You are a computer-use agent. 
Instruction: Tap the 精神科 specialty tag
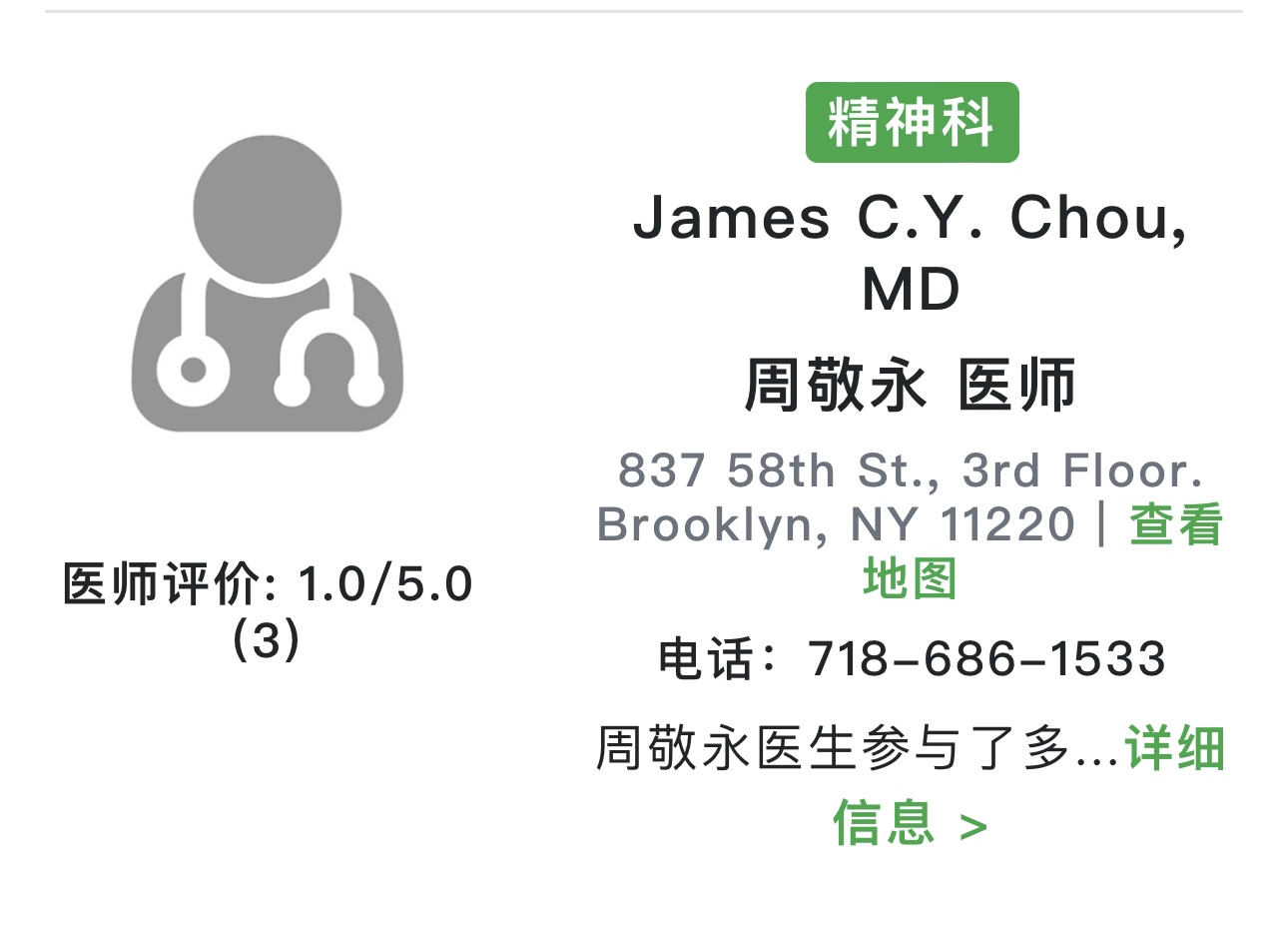tap(912, 122)
